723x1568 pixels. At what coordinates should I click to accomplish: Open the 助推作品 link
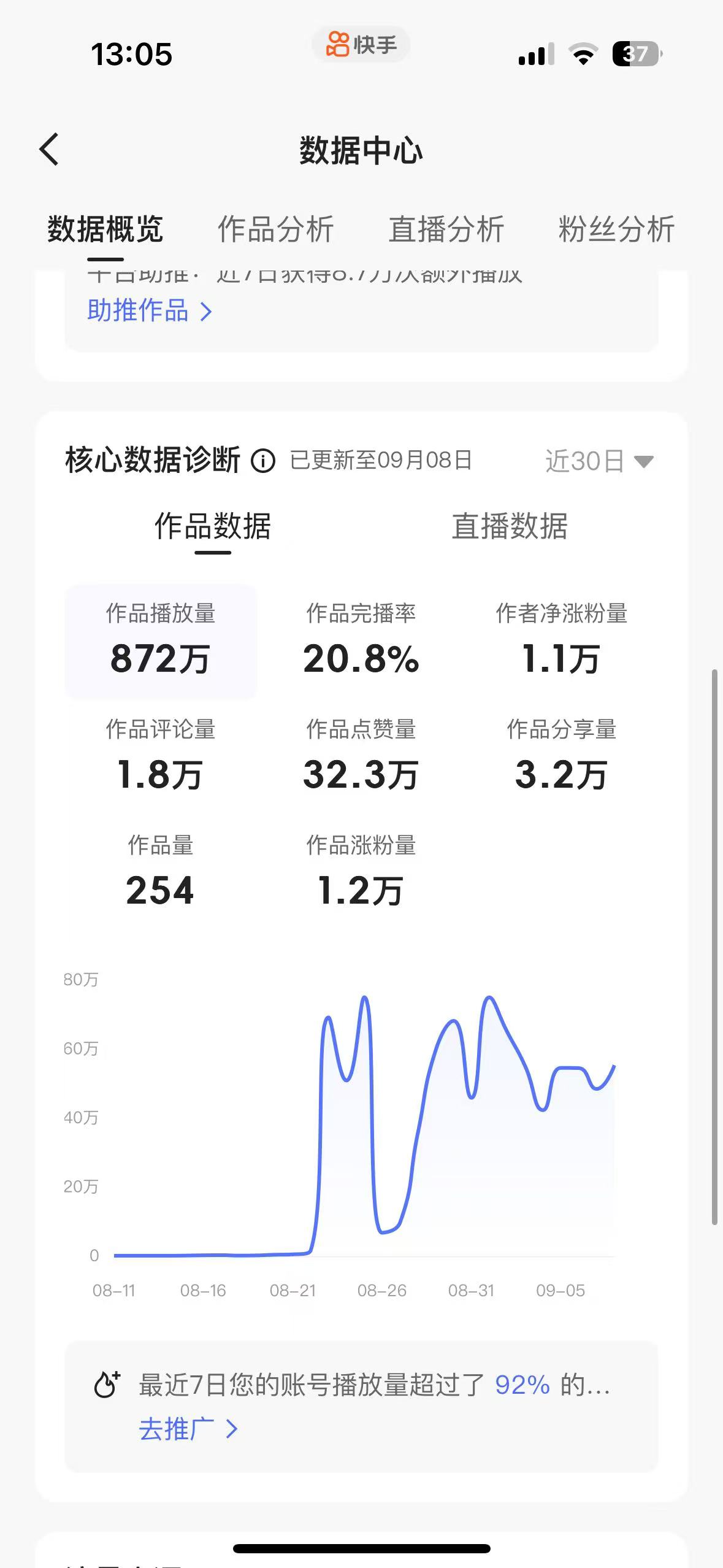tap(149, 310)
